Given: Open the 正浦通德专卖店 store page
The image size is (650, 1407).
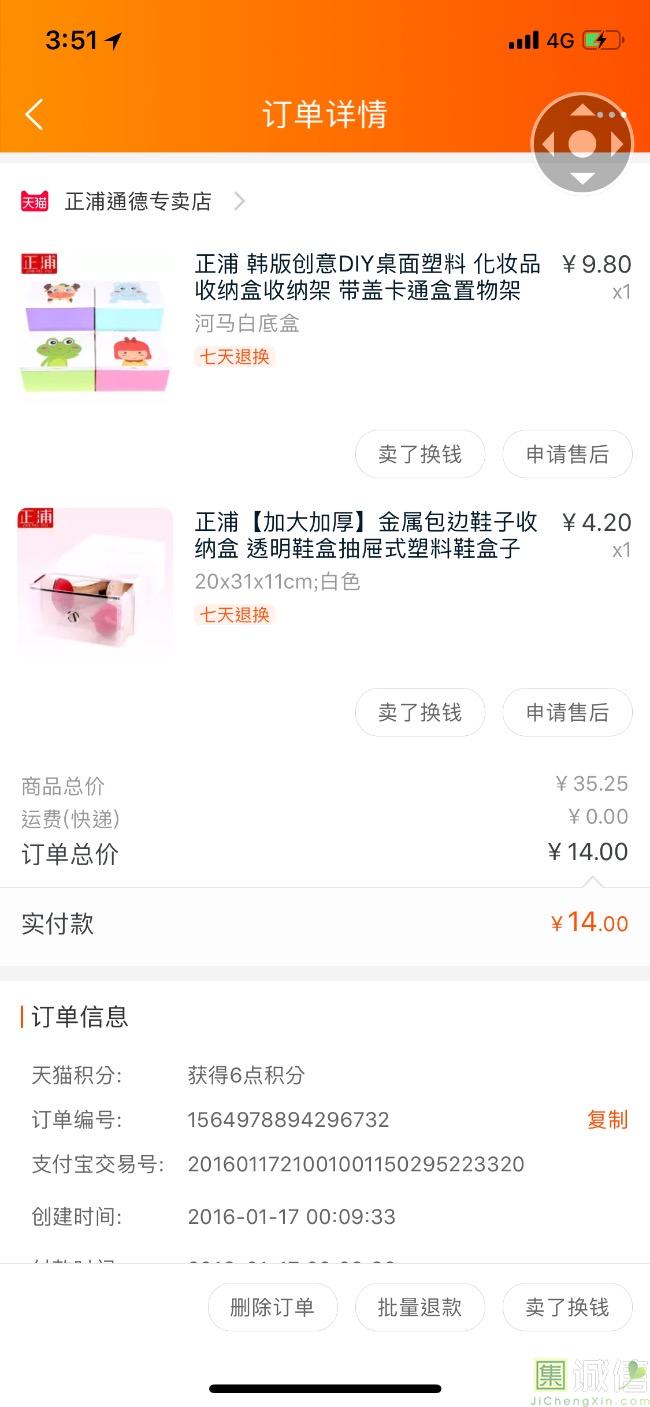Looking at the screenshot, I should [138, 201].
